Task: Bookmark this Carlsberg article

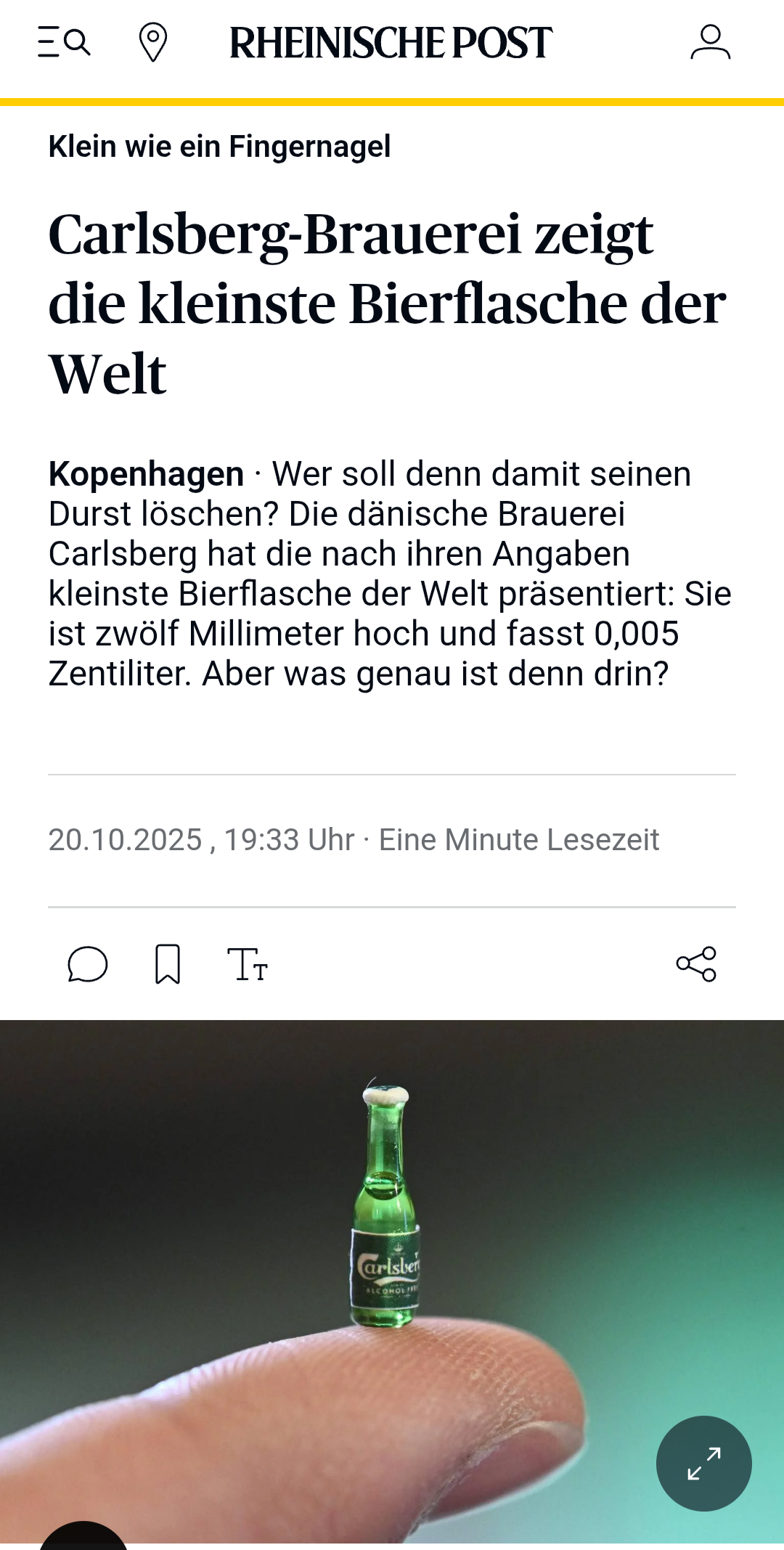Action: (168, 964)
